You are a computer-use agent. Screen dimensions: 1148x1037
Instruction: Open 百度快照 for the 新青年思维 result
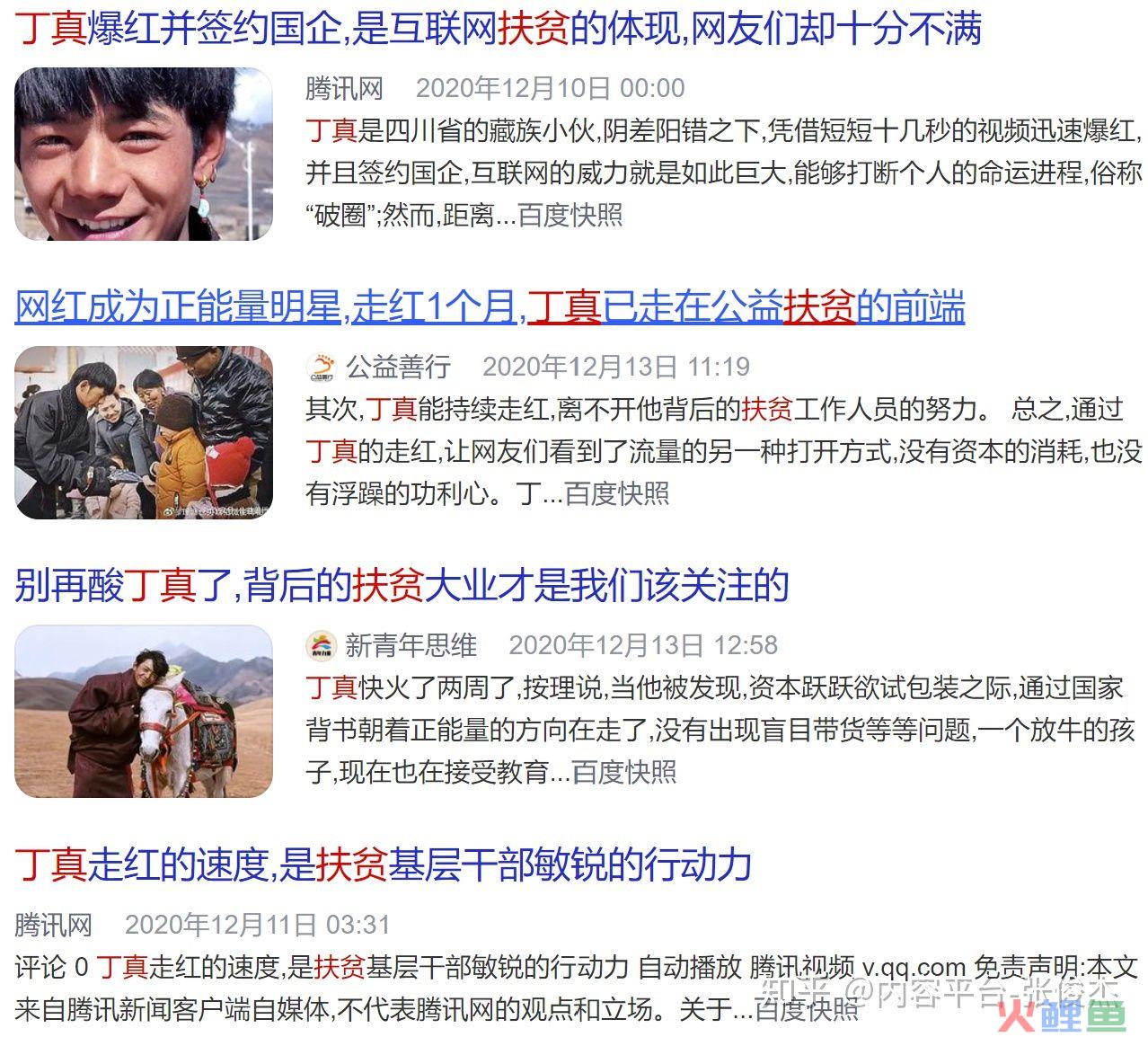tap(624, 773)
